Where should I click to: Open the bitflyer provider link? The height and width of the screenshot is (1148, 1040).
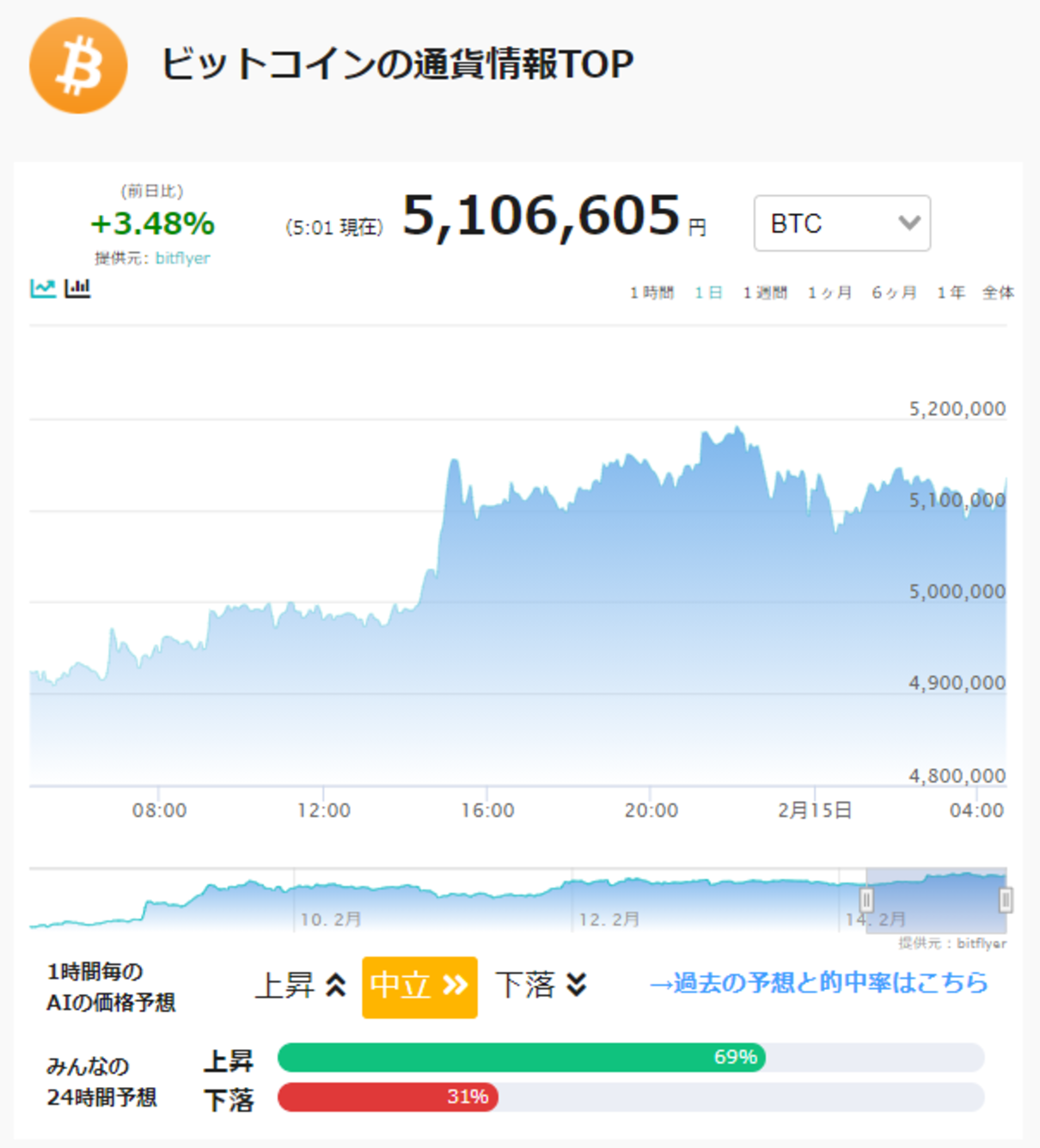[x=182, y=258]
